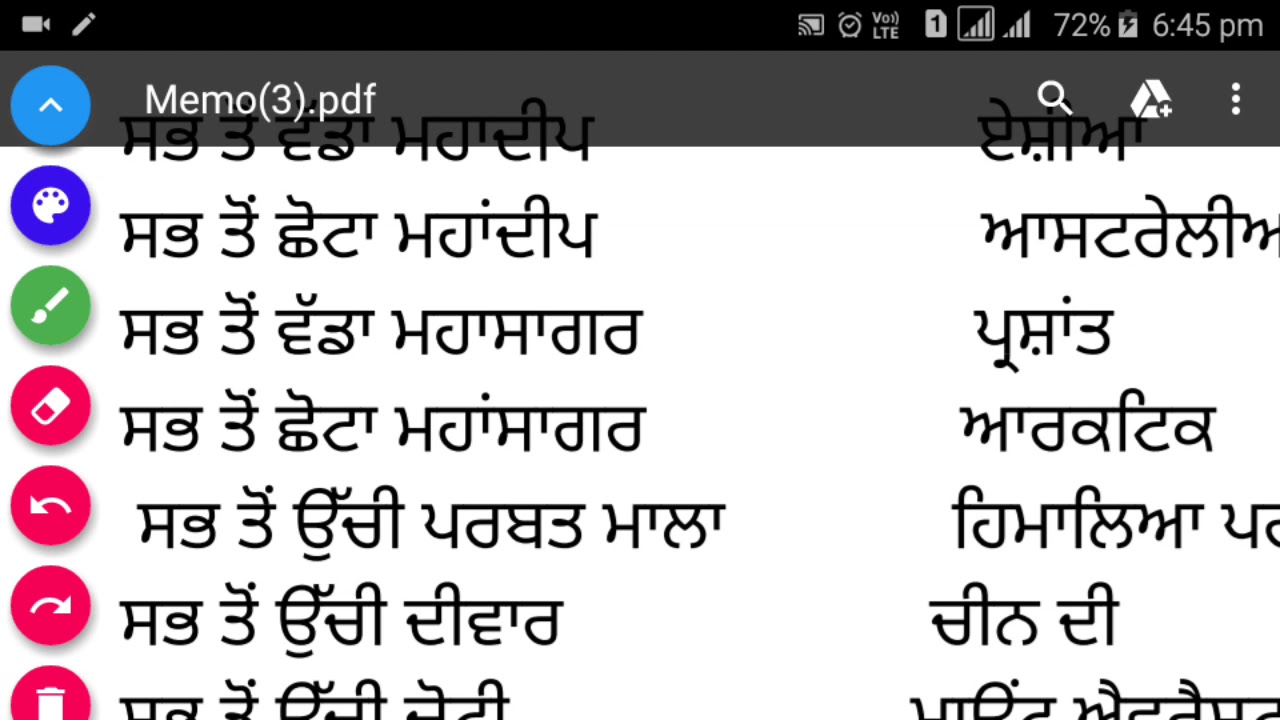Search within the Memo(3).pdf document
The width and height of the screenshot is (1280, 720).
1054,98
